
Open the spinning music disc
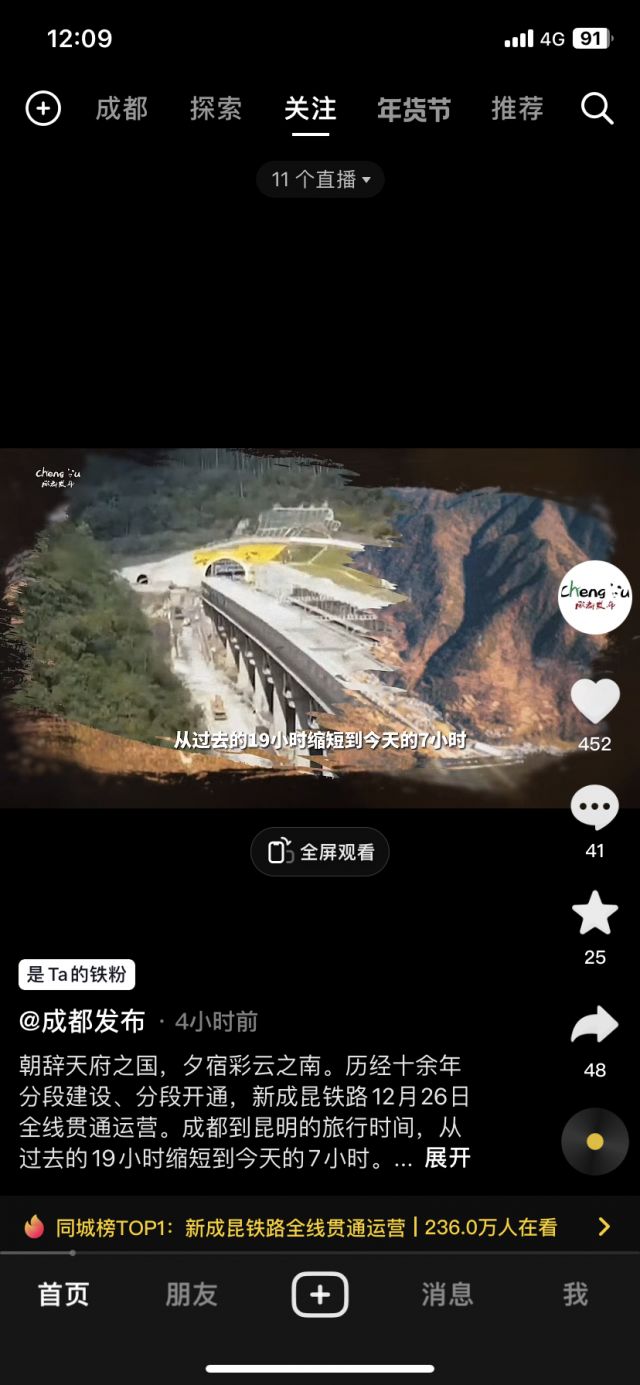[595, 1141]
